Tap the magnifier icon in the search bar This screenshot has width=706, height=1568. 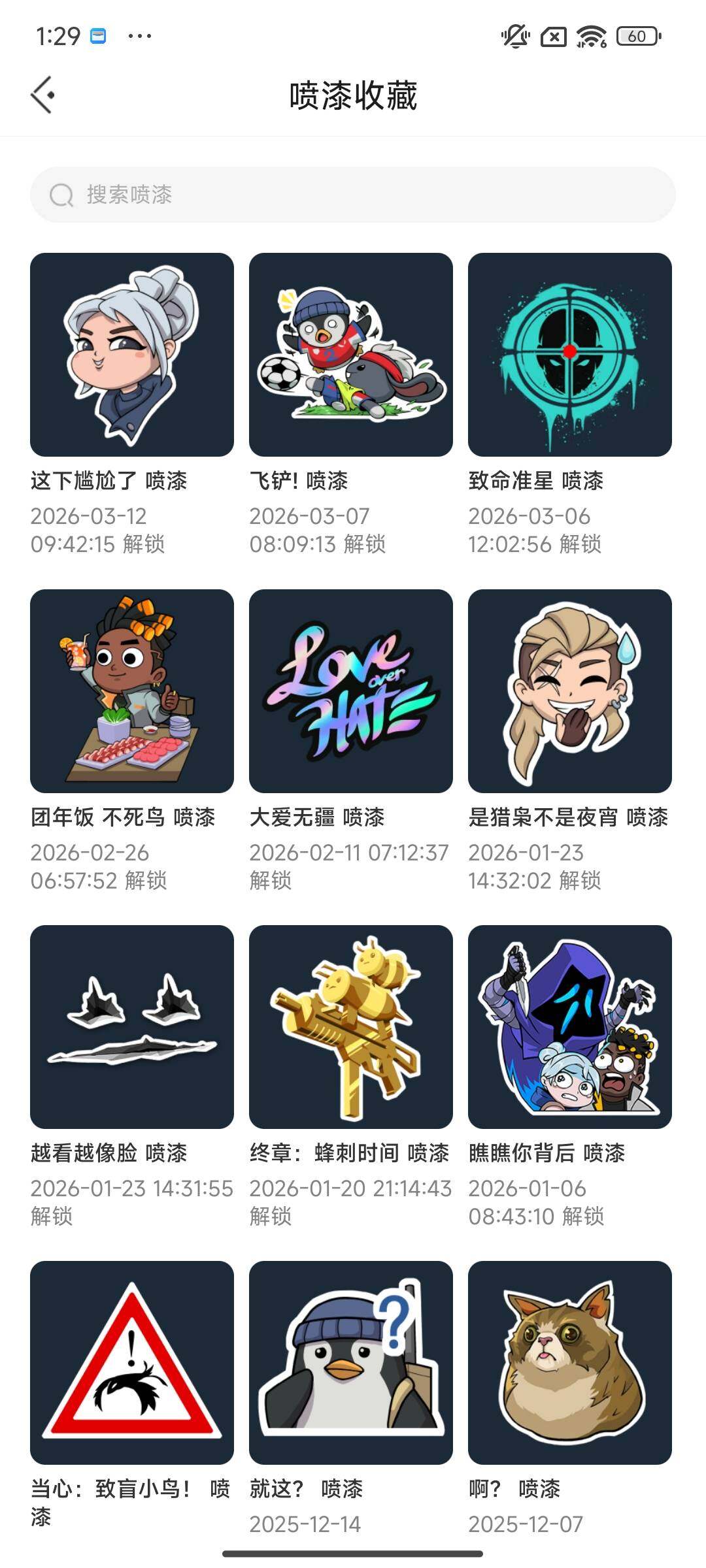point(61,195)
